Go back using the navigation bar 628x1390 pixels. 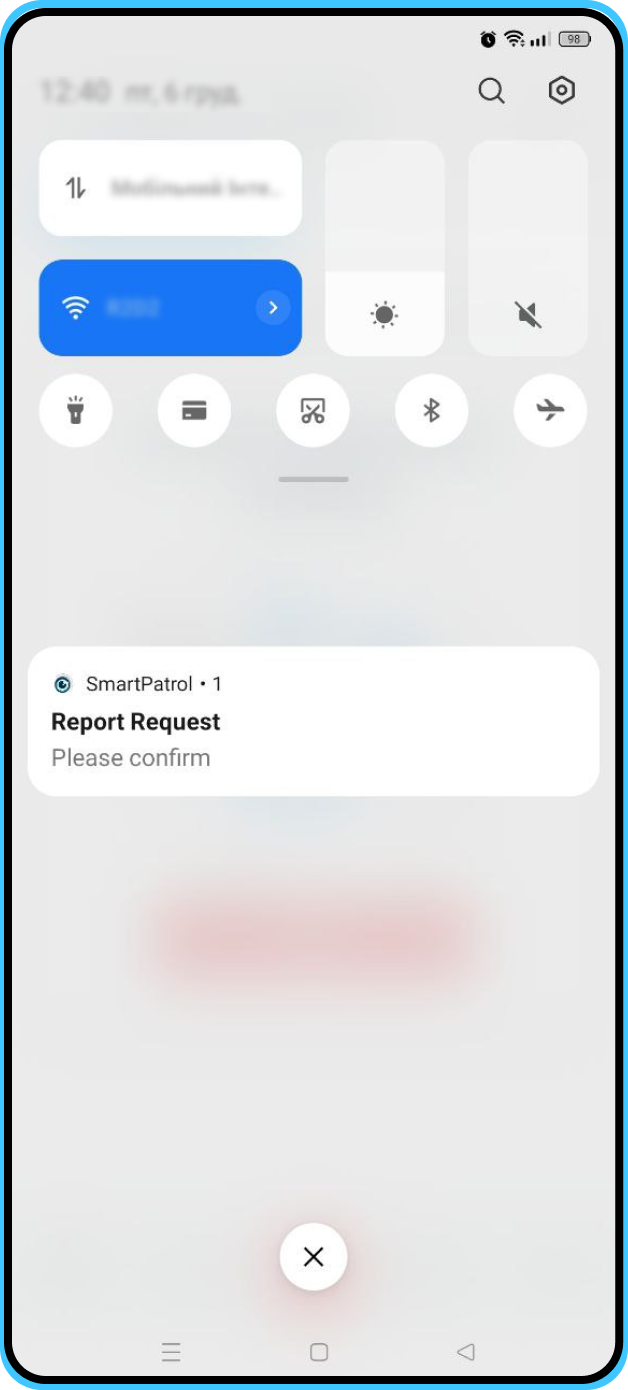(x=465, y=1352)
